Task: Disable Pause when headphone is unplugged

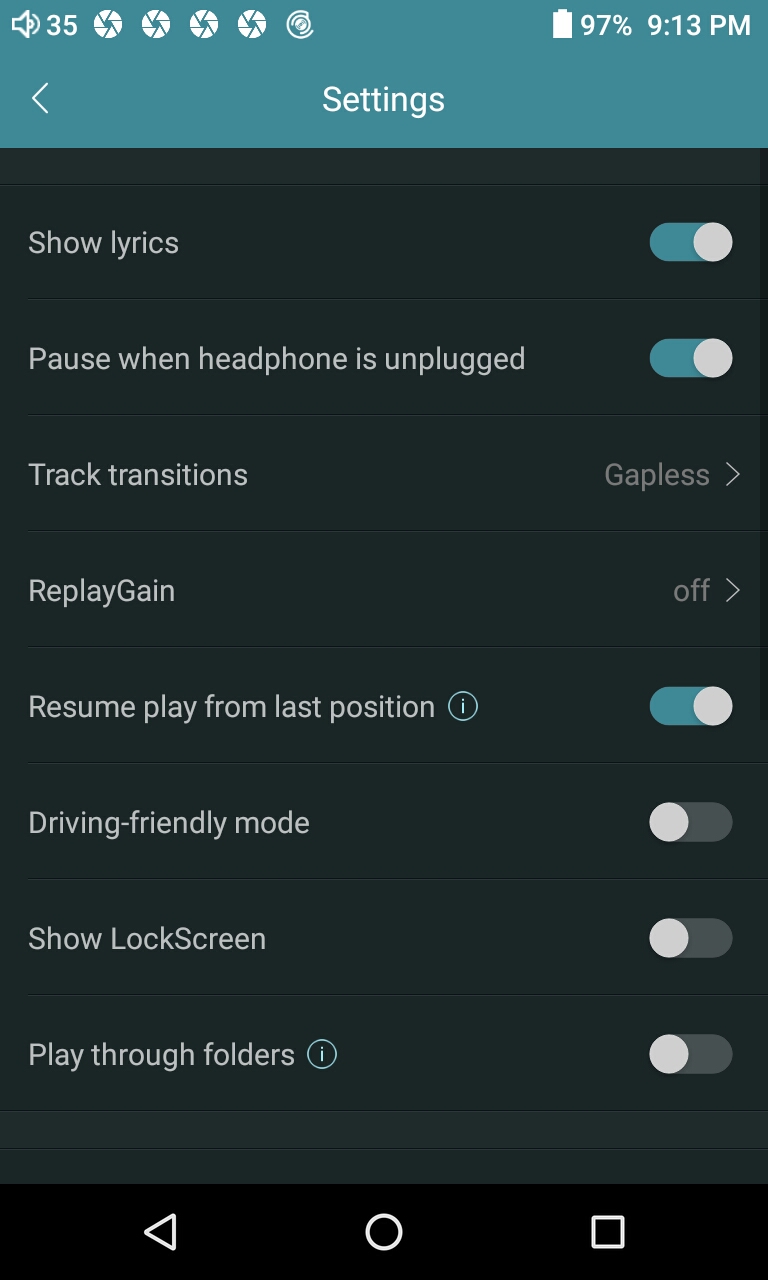Action: (x=691, y=359)
